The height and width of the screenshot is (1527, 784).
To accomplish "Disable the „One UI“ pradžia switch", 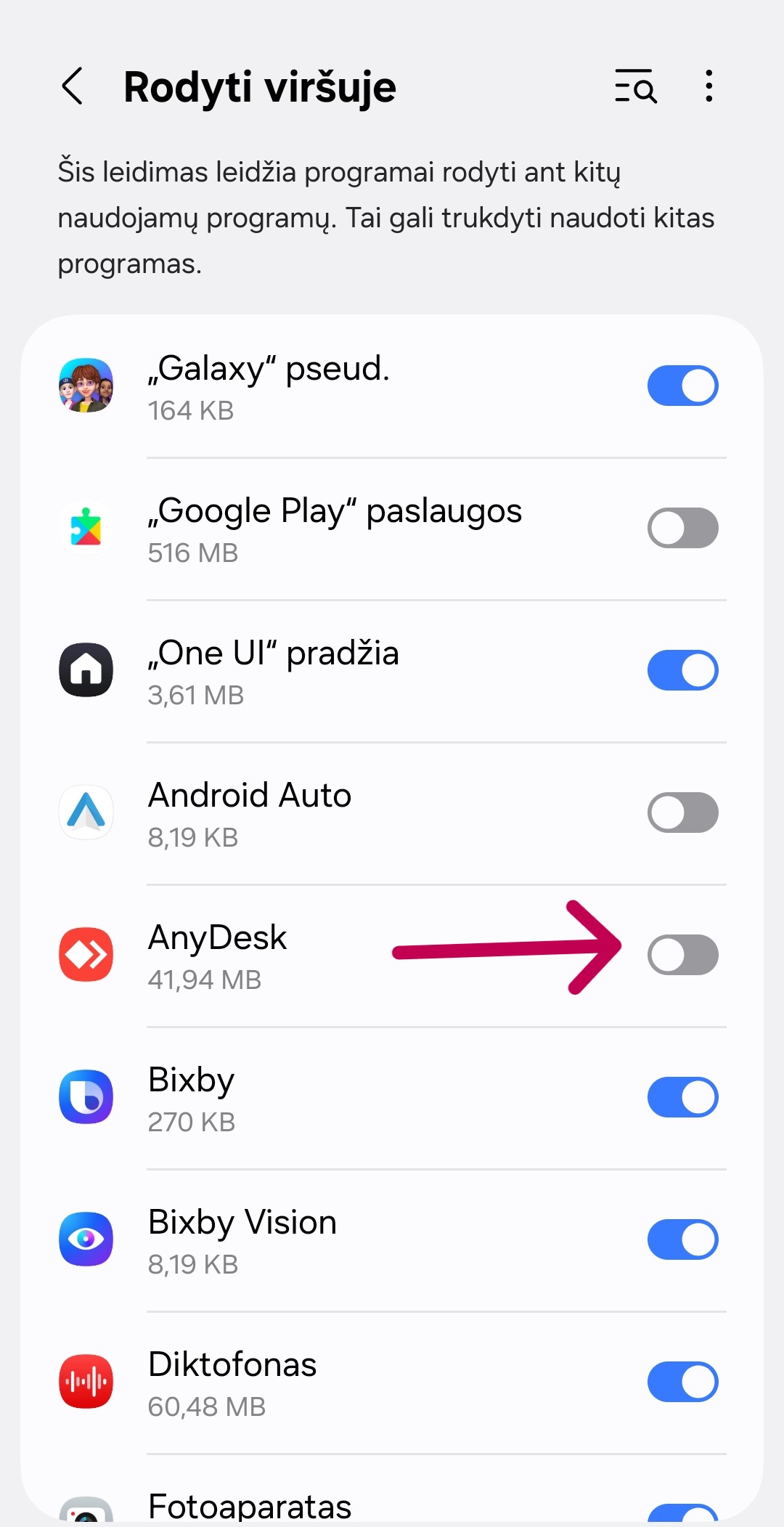I will (x=682, y=670).
